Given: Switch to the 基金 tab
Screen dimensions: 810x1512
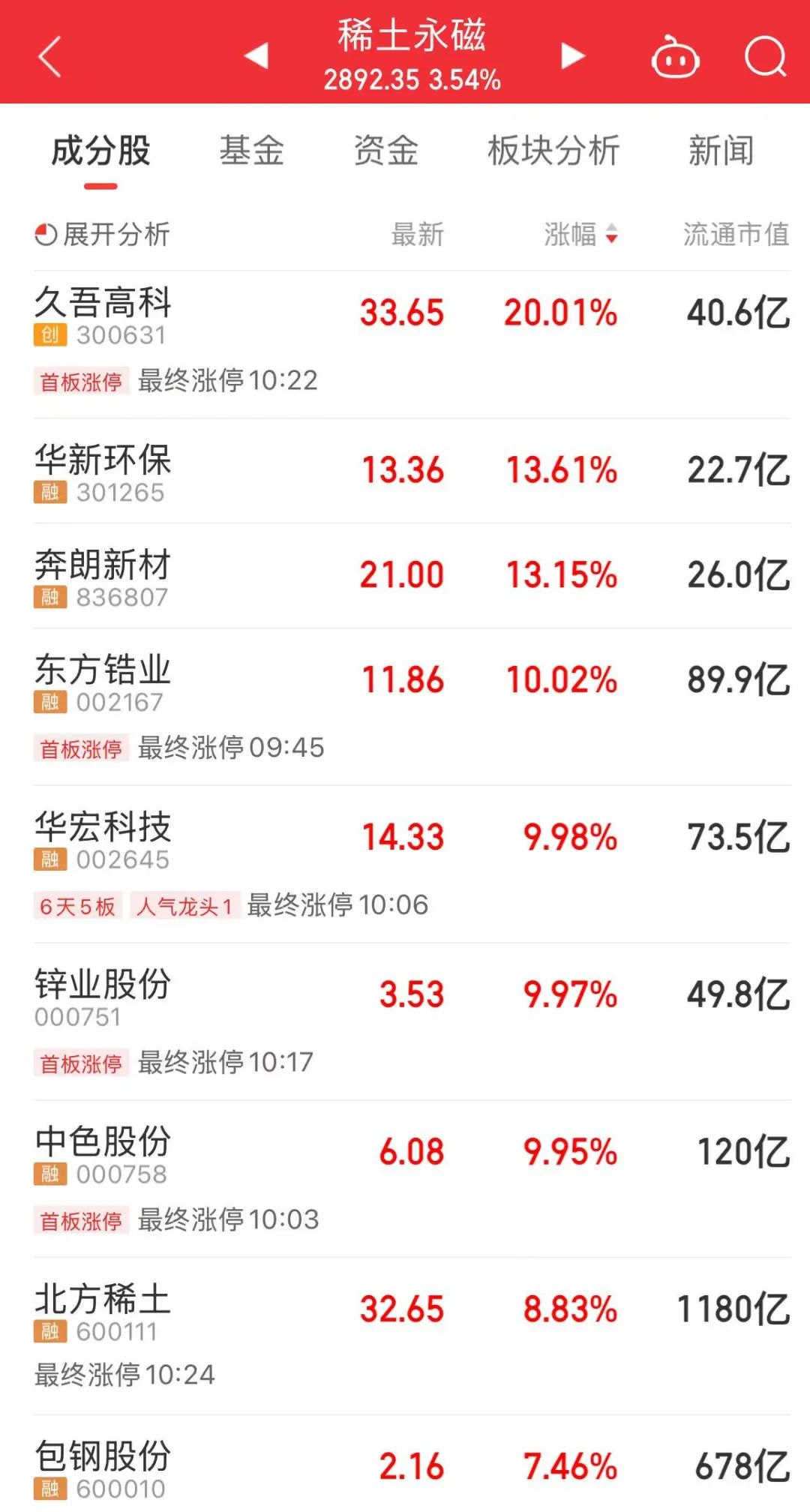Looking at the screenshot, I should (251, 151).
